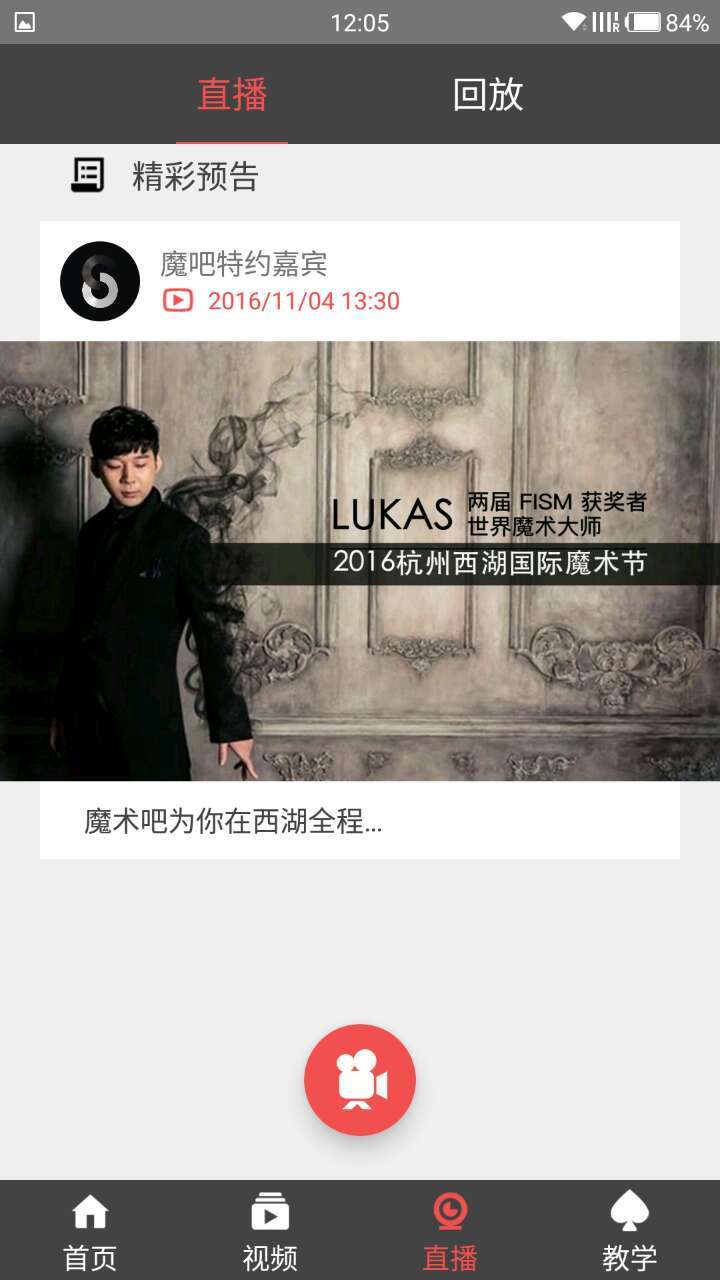Tap the 直播 bottom navigation item

point(450,1232)
